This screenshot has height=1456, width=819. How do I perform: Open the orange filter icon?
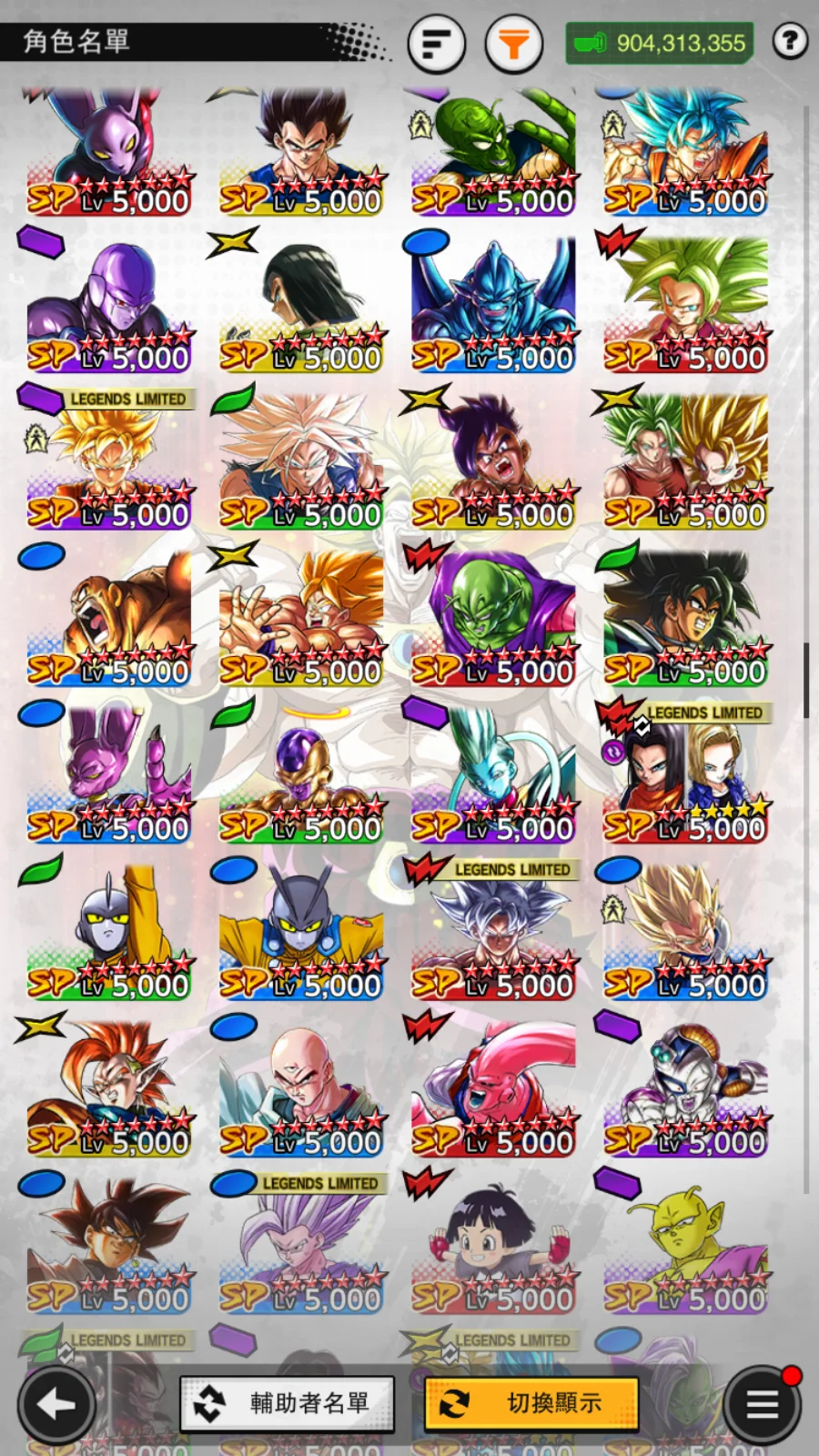[x=513, y=43]
